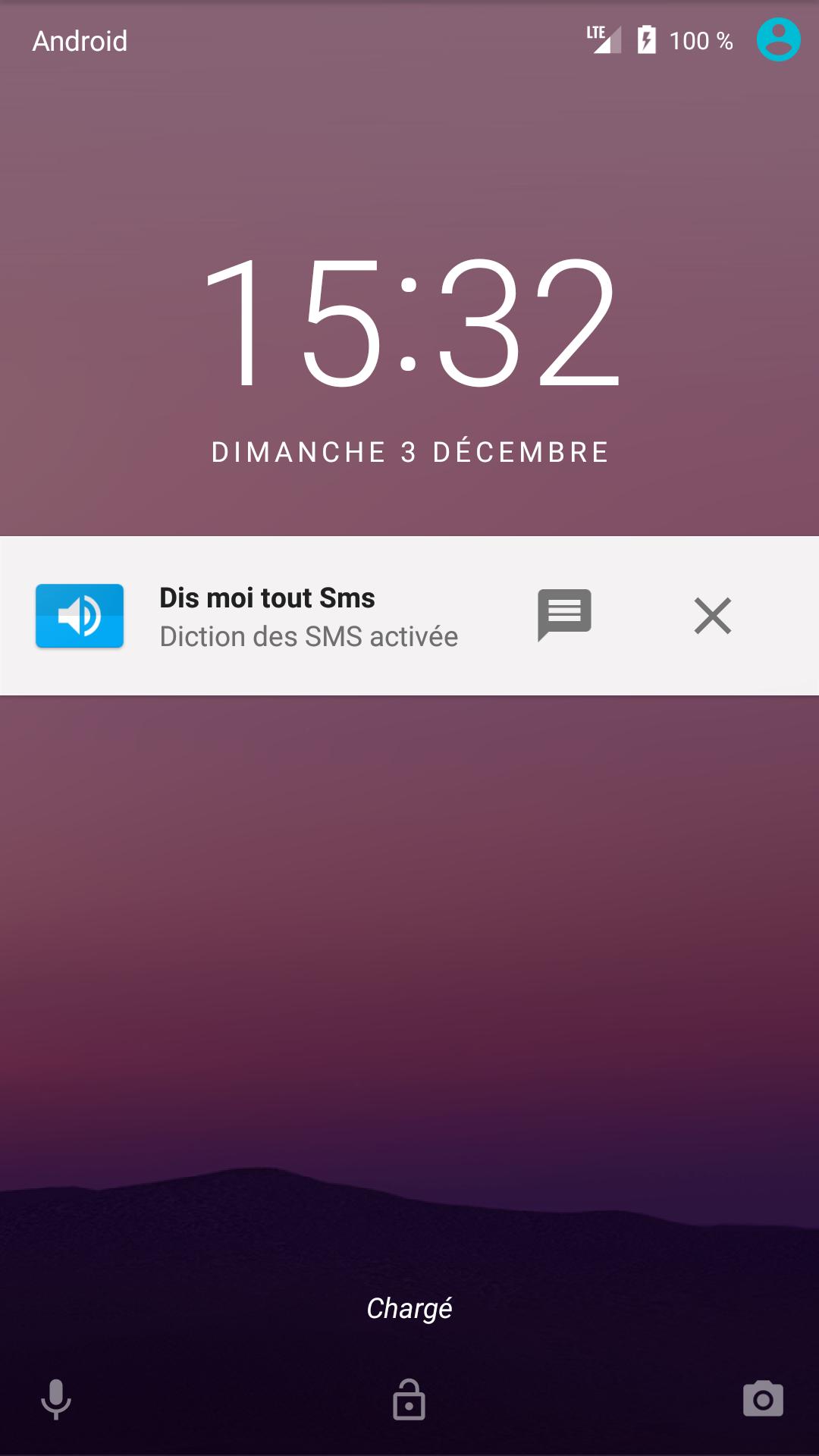Tap the lock icon to unlock
Viewport: 819px width, 1456px height.
click(409, 1399)
